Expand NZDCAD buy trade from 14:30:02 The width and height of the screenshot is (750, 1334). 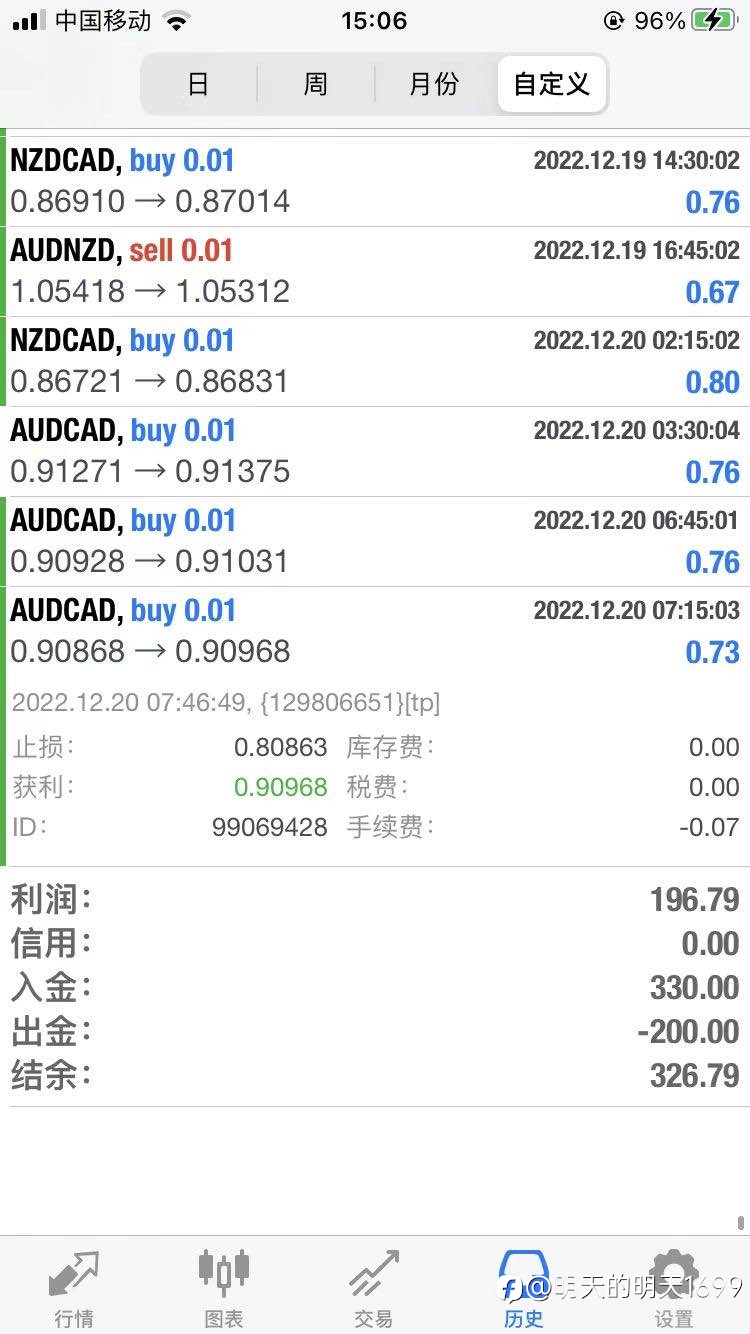tap(375, 181)
